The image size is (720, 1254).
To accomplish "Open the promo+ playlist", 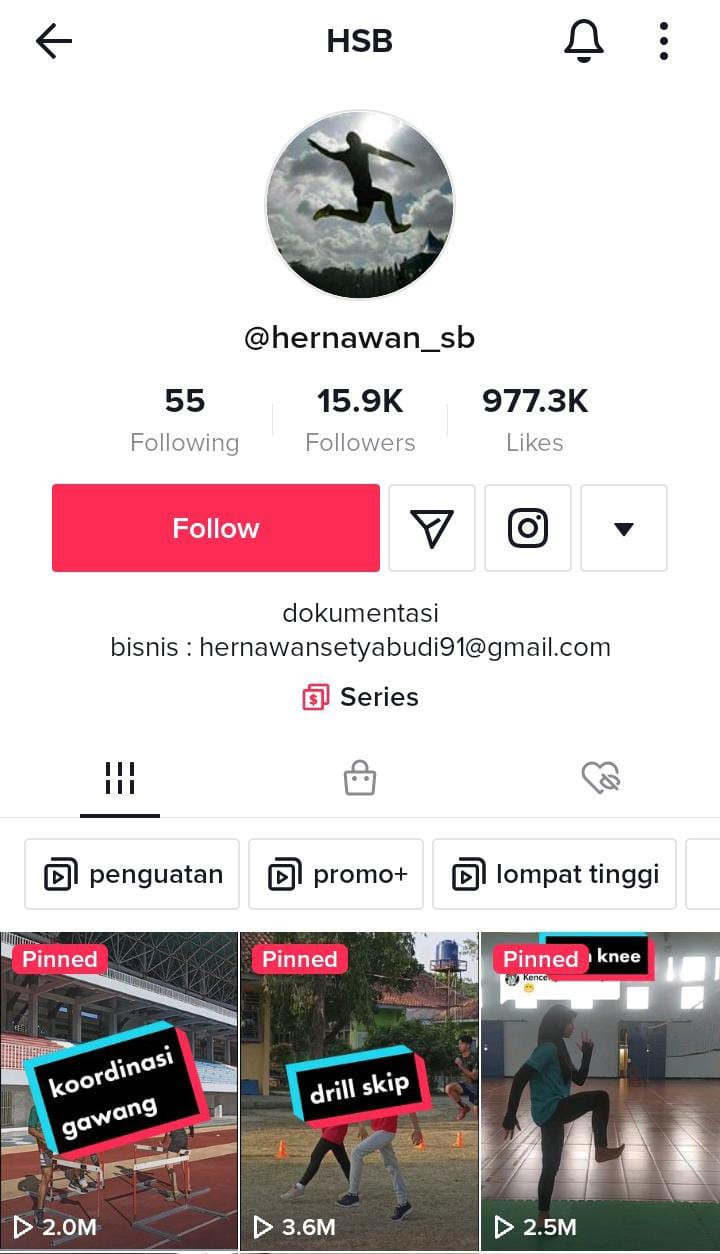I will click(336, 875).
